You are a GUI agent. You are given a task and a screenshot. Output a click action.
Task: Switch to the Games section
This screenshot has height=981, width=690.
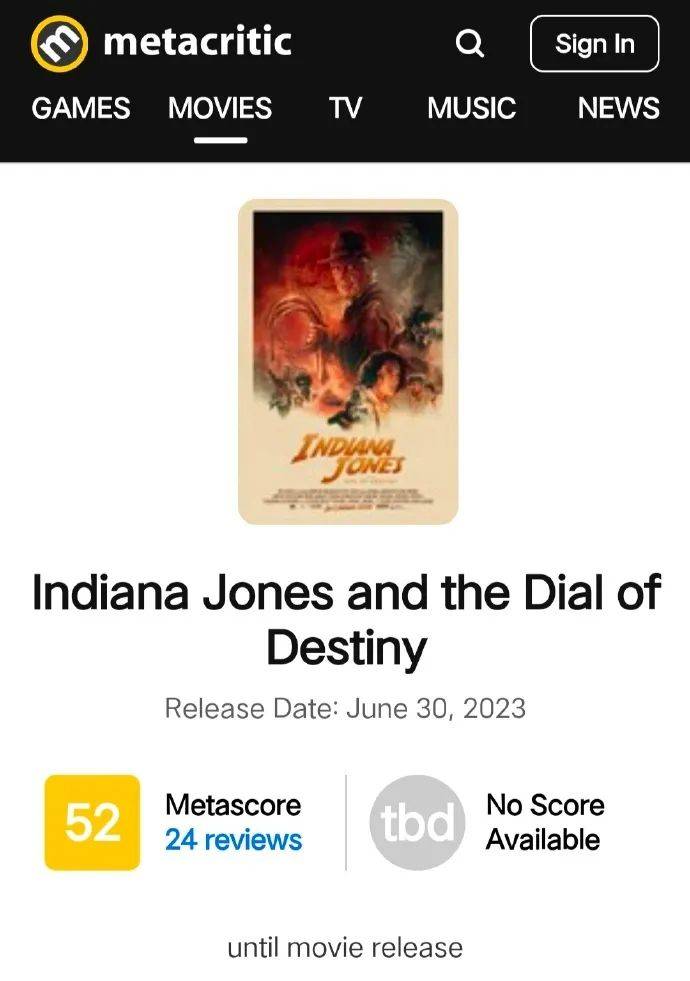pos(81,108)
